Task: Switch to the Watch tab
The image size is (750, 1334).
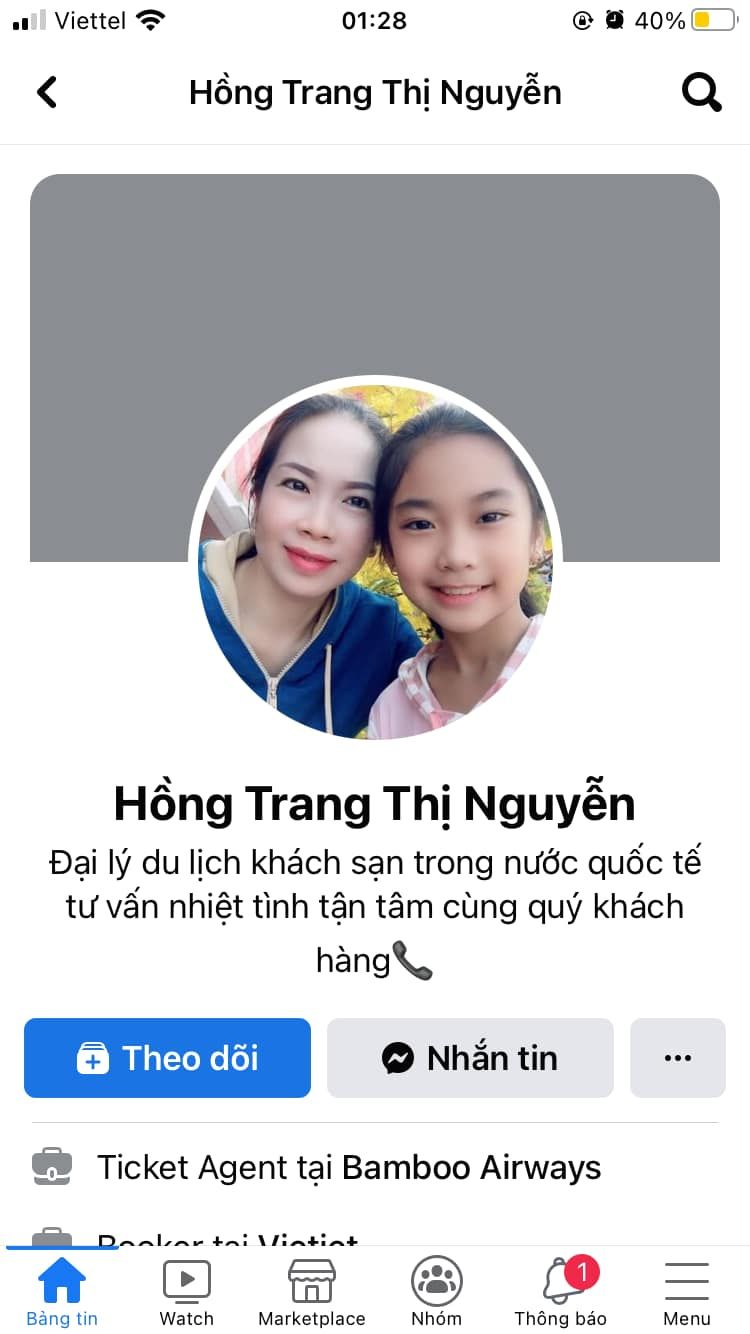Action: pyautogui.click(x=187, y=1292)
